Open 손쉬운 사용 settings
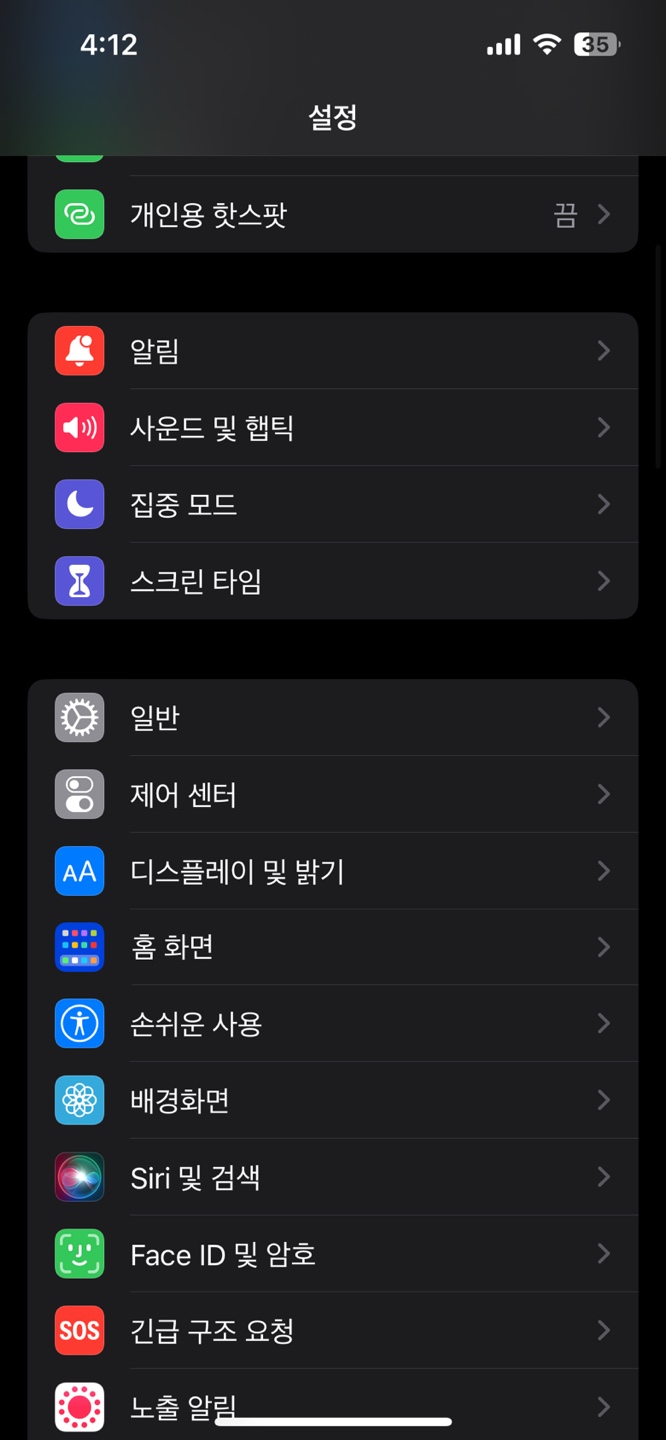666x1440 pixels. [333, 1024]
